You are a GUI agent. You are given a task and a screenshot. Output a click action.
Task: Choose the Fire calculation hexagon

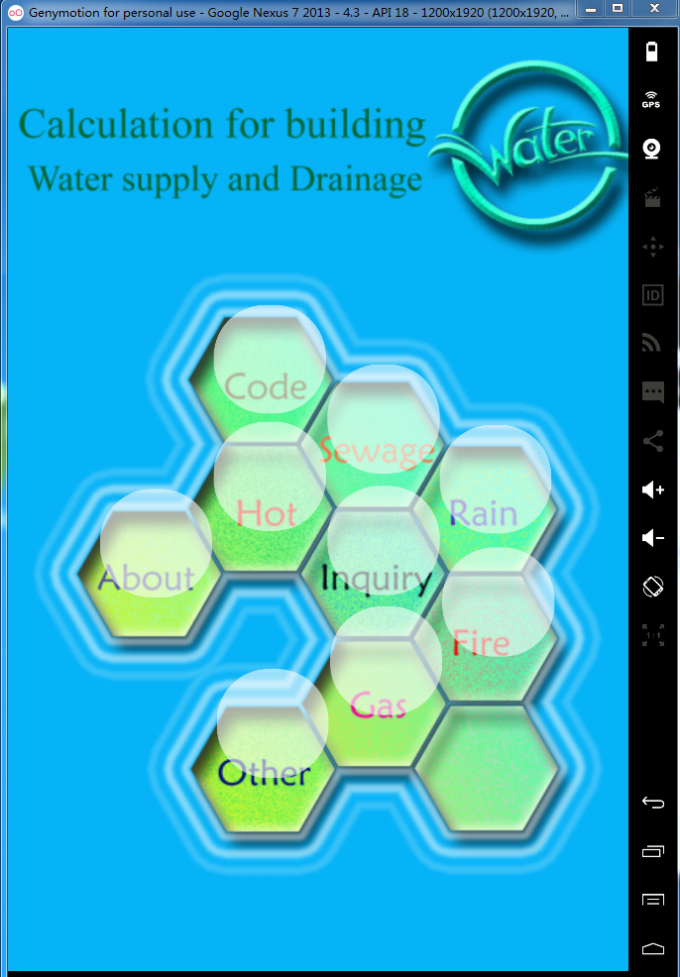(482, 641)
